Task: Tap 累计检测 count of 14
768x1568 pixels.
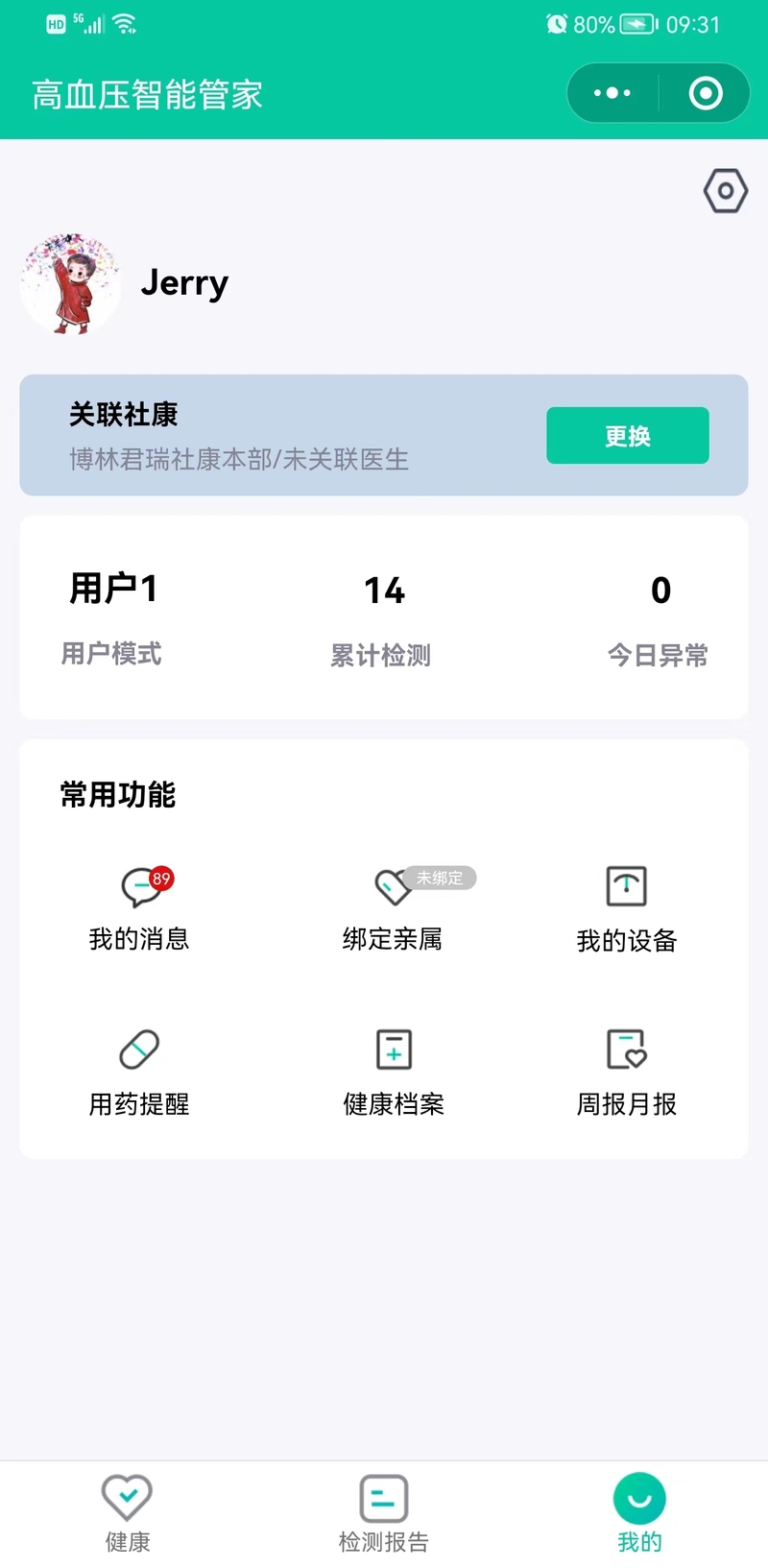Action: pos(384,619)
